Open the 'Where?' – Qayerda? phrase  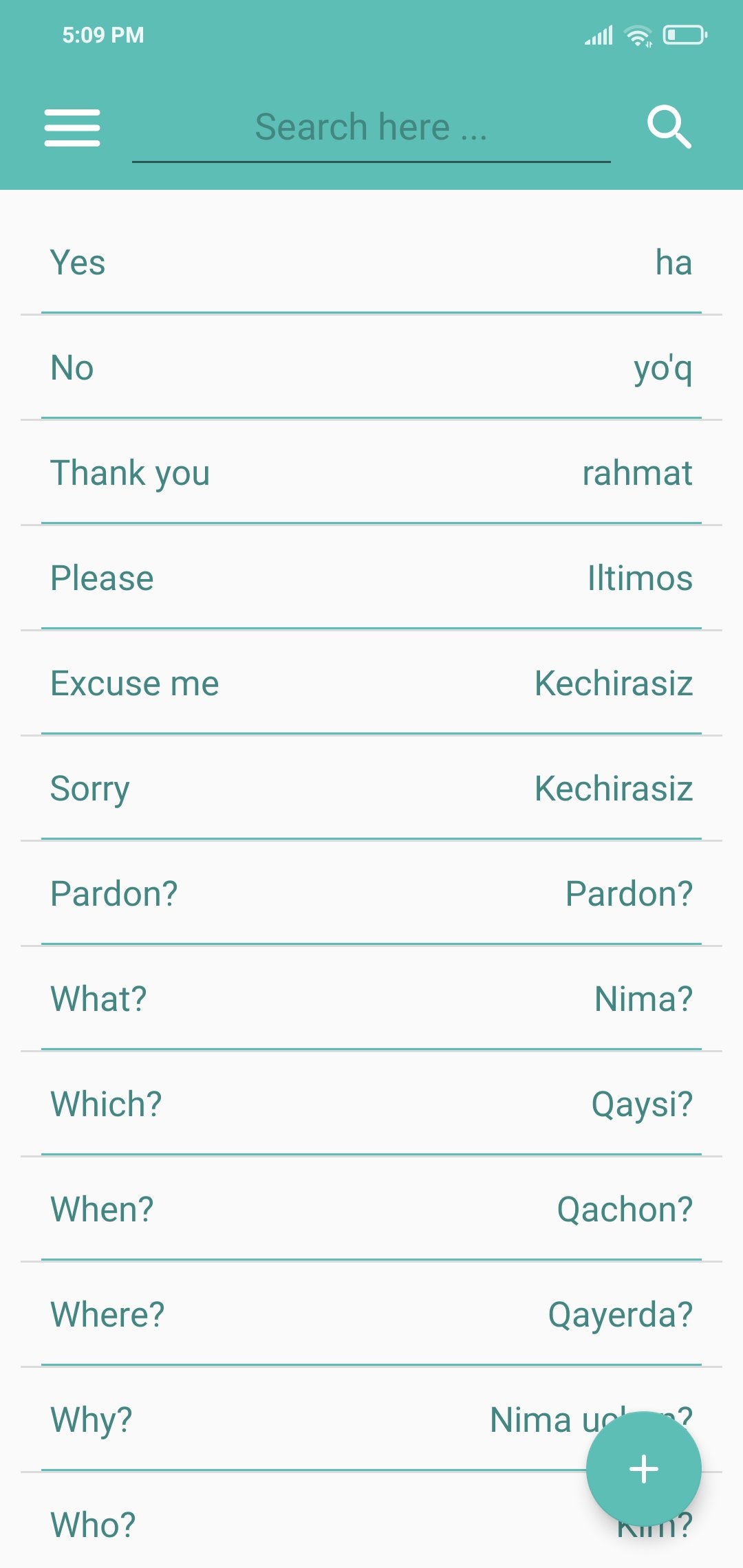click(371, 1315)
